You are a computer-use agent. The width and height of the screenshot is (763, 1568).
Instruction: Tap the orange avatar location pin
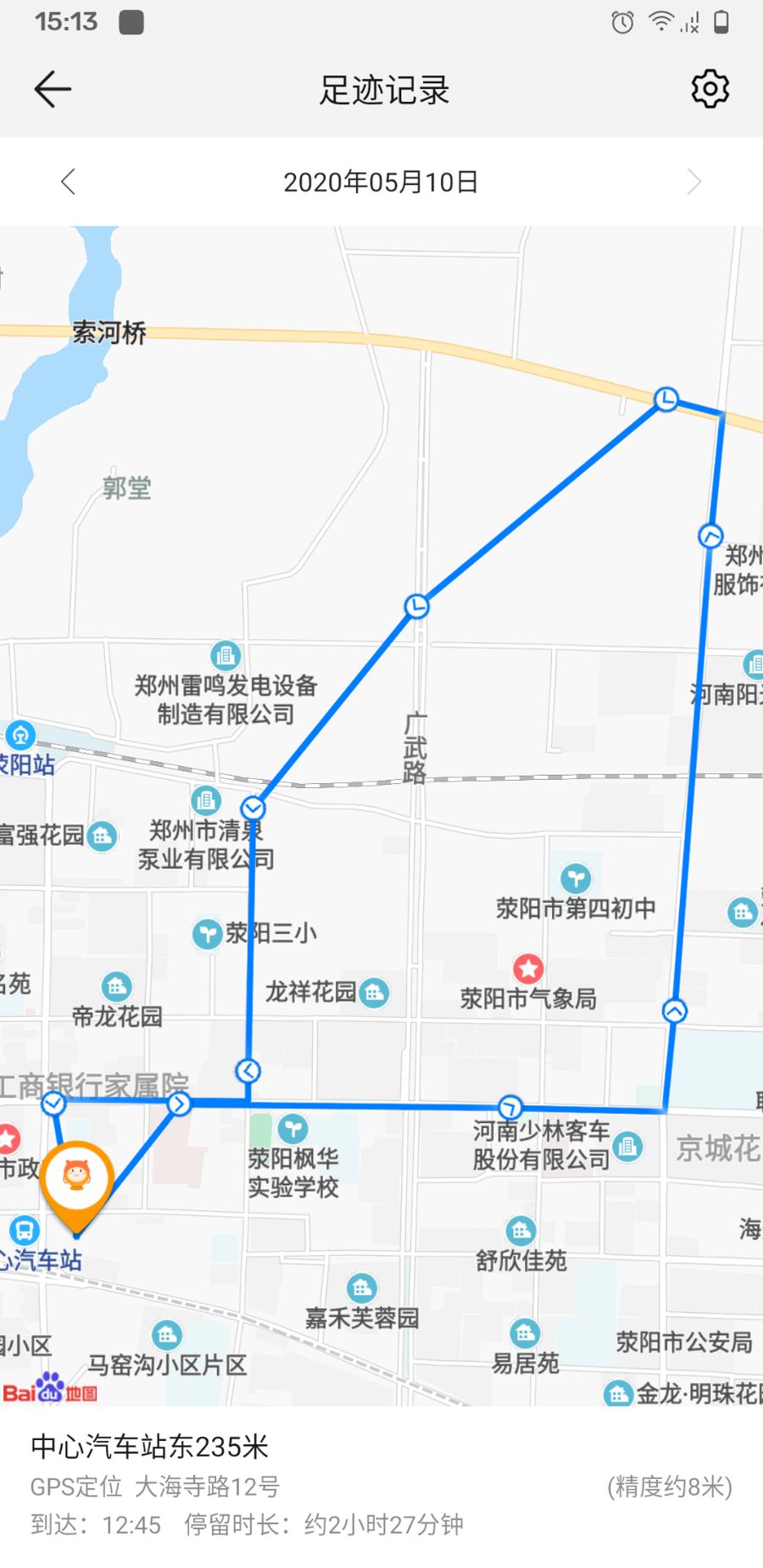click(x=77, y=1179)
